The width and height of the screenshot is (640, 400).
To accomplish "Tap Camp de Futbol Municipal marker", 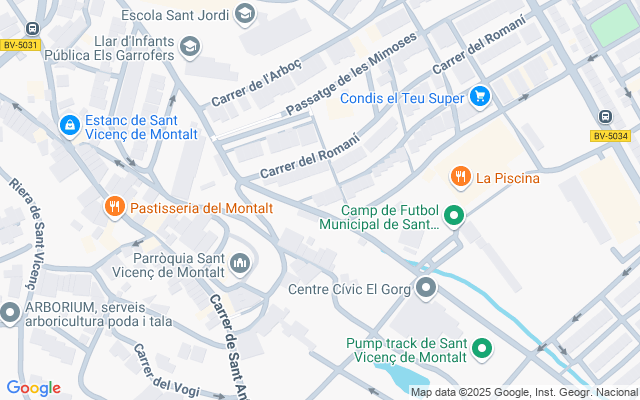I will click(x=454, y=216).
